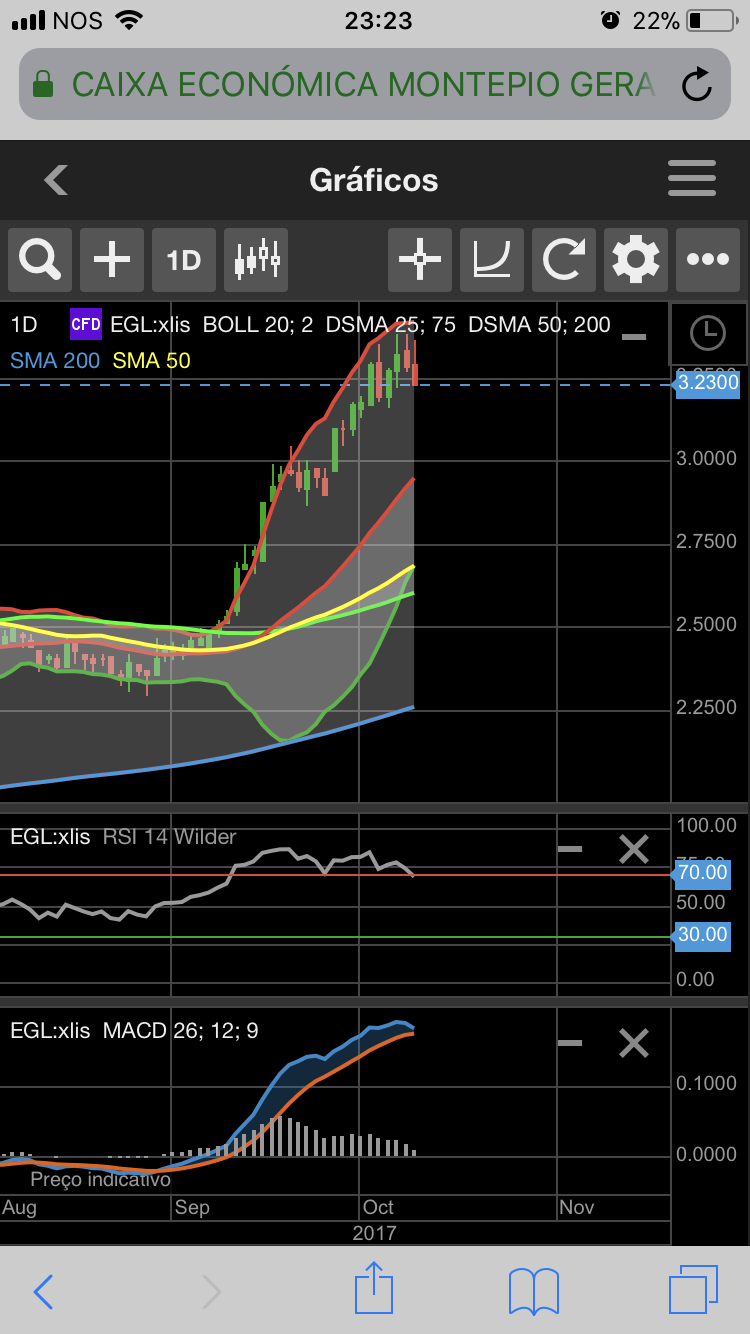
Task: Open the drawing curve tool
Action: click(492, 260)
